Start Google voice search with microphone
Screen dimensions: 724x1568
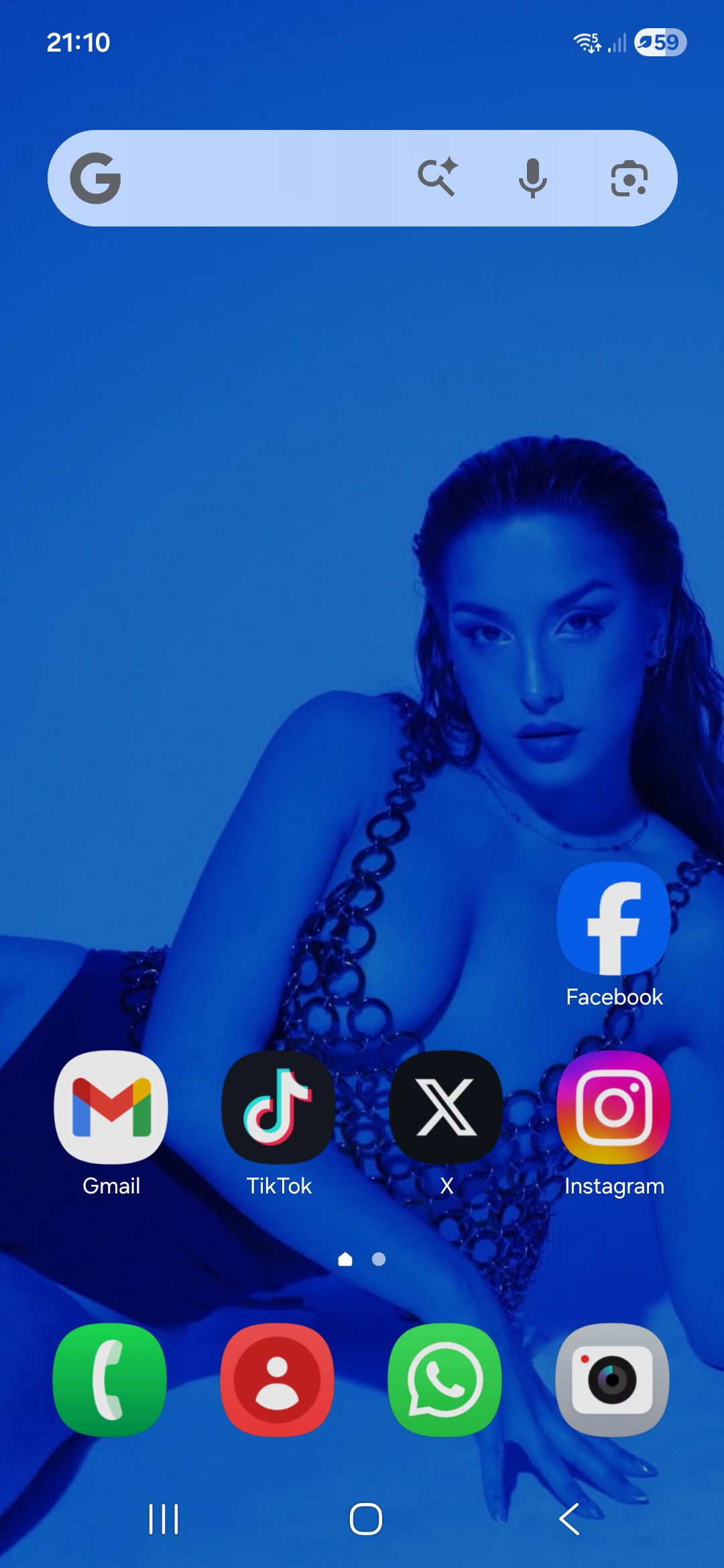533,178
